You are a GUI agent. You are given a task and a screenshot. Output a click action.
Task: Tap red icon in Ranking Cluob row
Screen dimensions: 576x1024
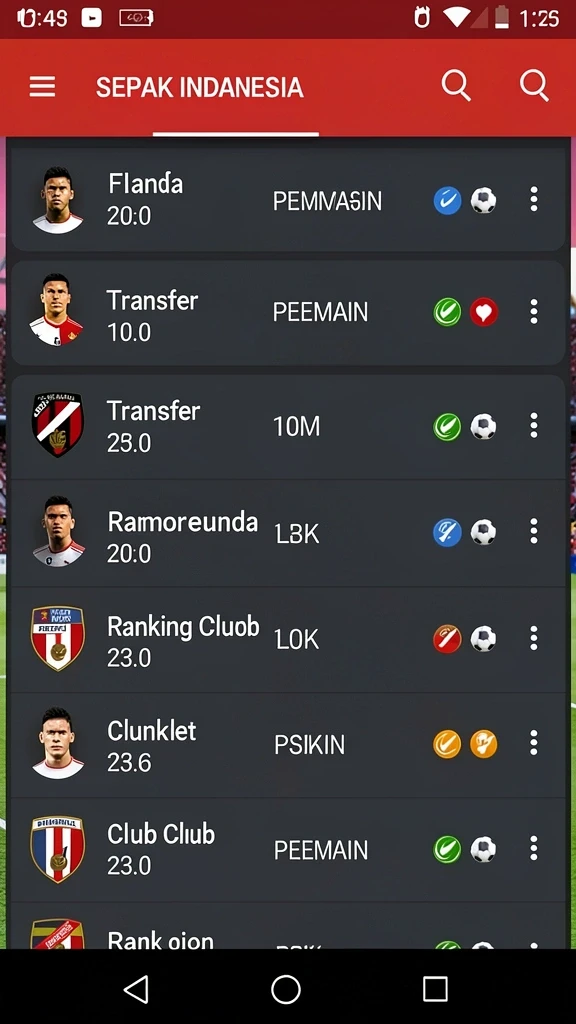pos(447,639)
